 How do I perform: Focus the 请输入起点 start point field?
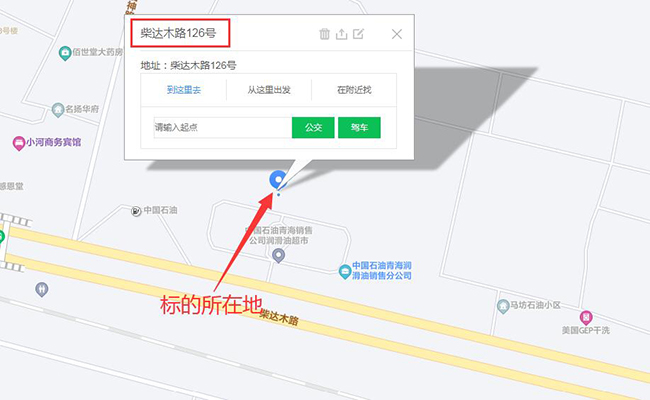click(217, 128)
